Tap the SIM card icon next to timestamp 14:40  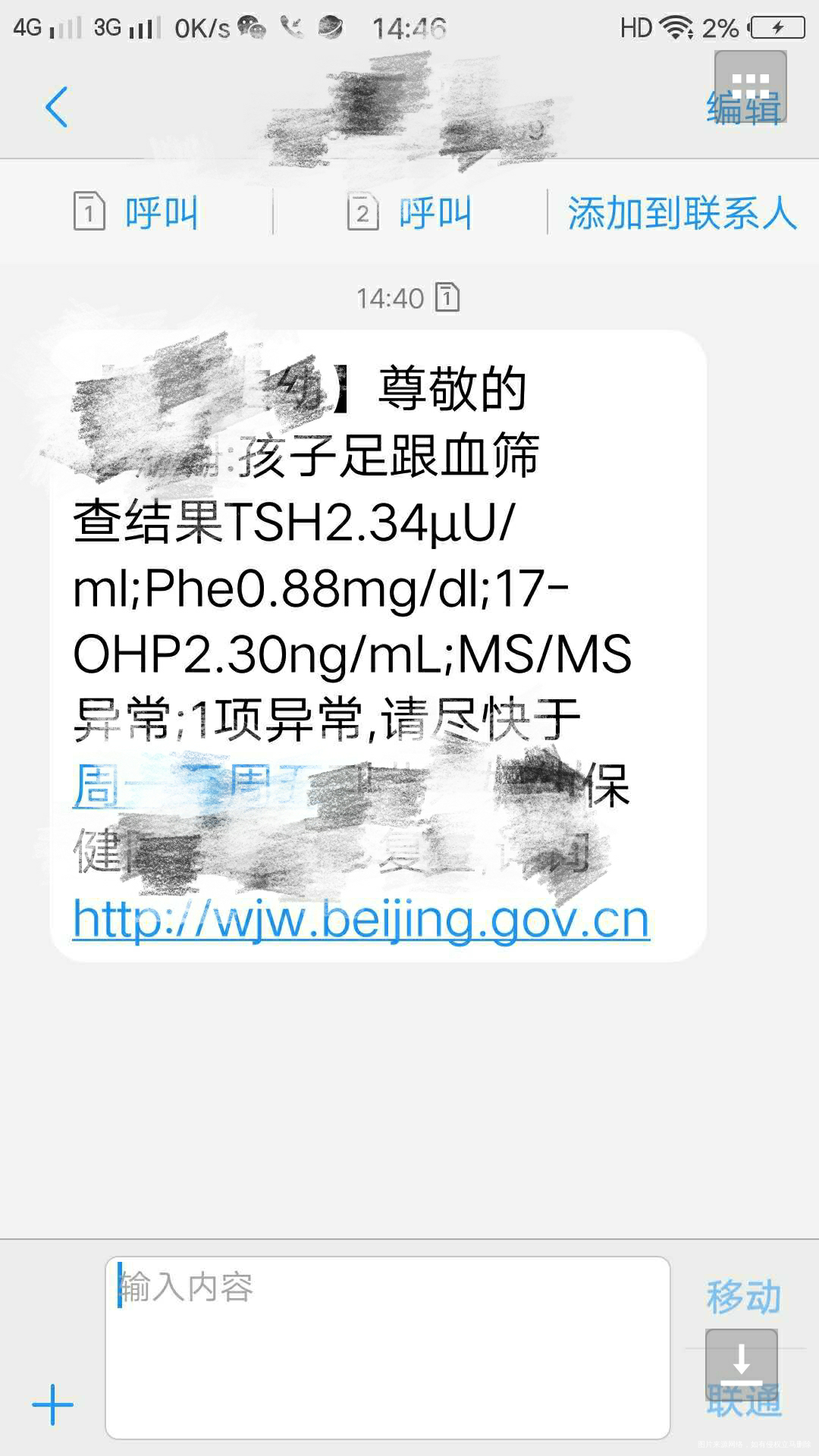[x=447, y=298]
